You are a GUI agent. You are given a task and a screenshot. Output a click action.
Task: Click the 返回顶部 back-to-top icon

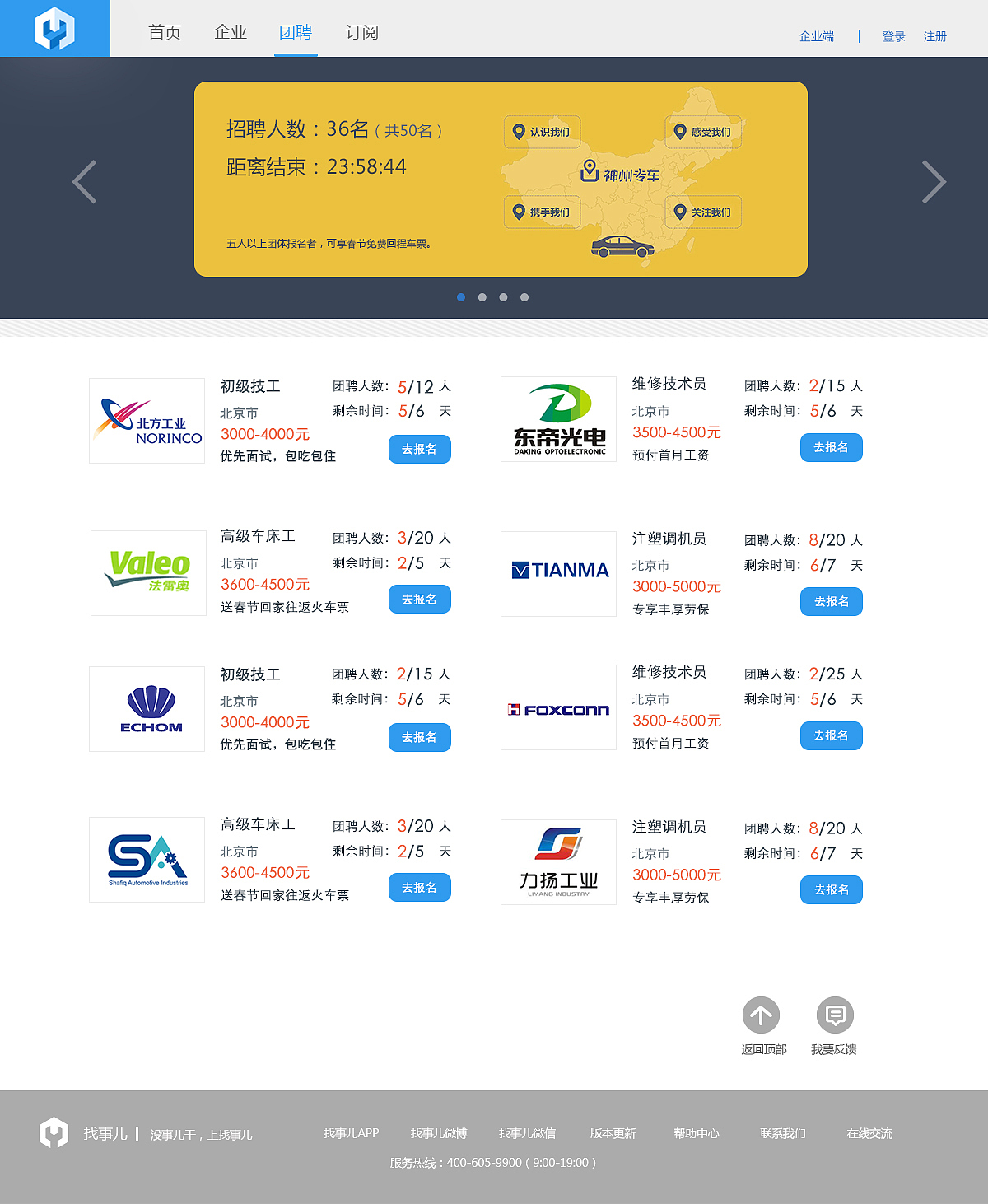pos(762,1015)
